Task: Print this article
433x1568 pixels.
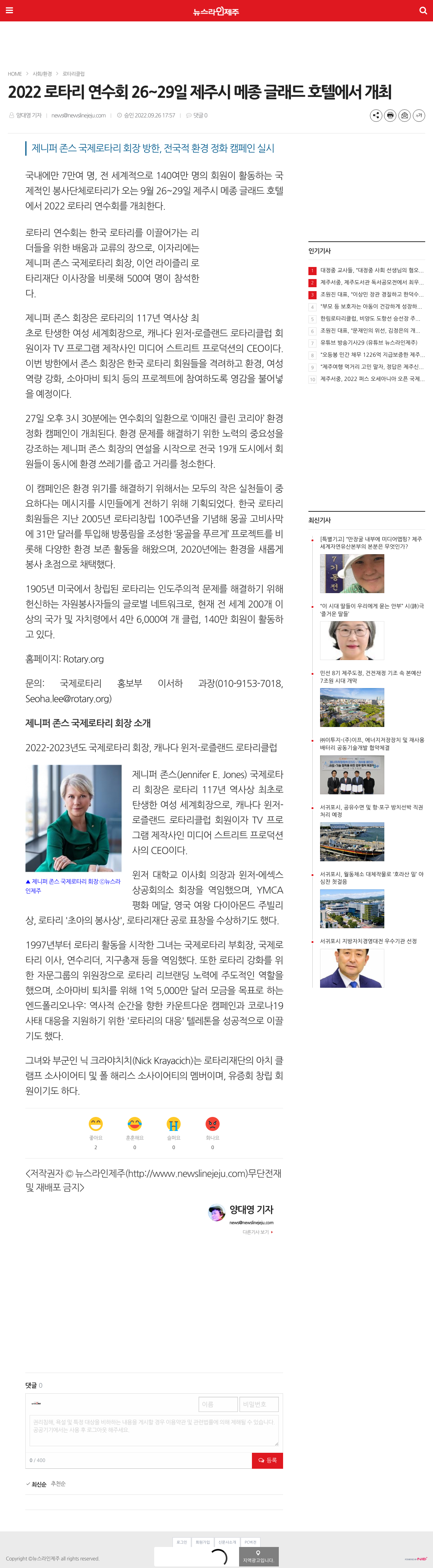Action: pos(391,116)
